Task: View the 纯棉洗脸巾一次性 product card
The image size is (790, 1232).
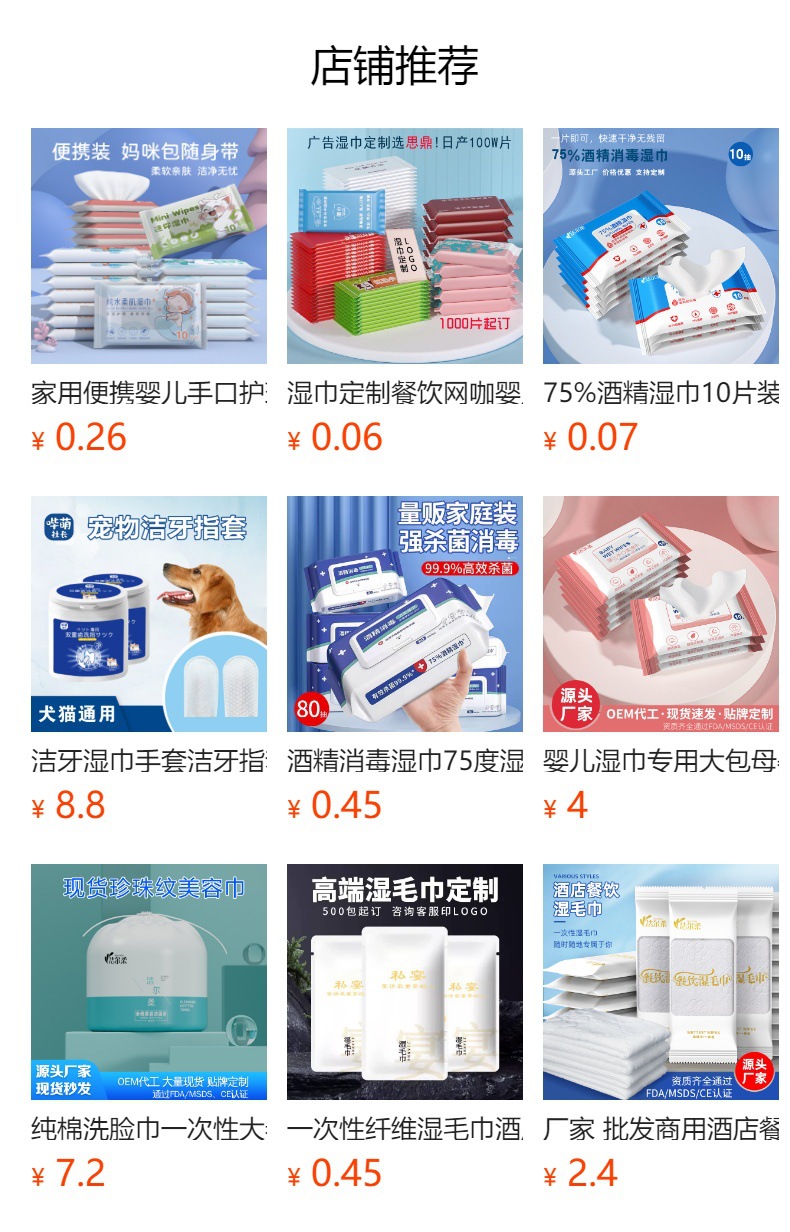Action: point(149,982)
